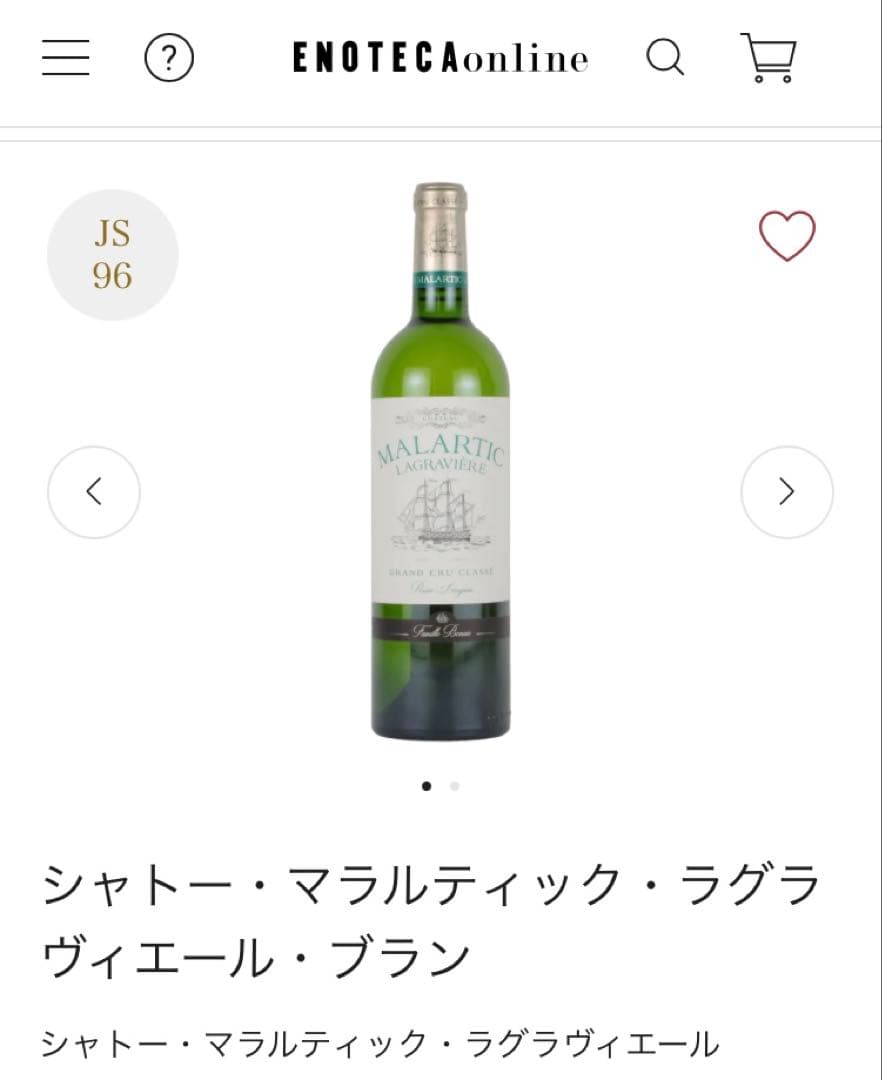Expand the left chevron image control

[x=94, y=492]
